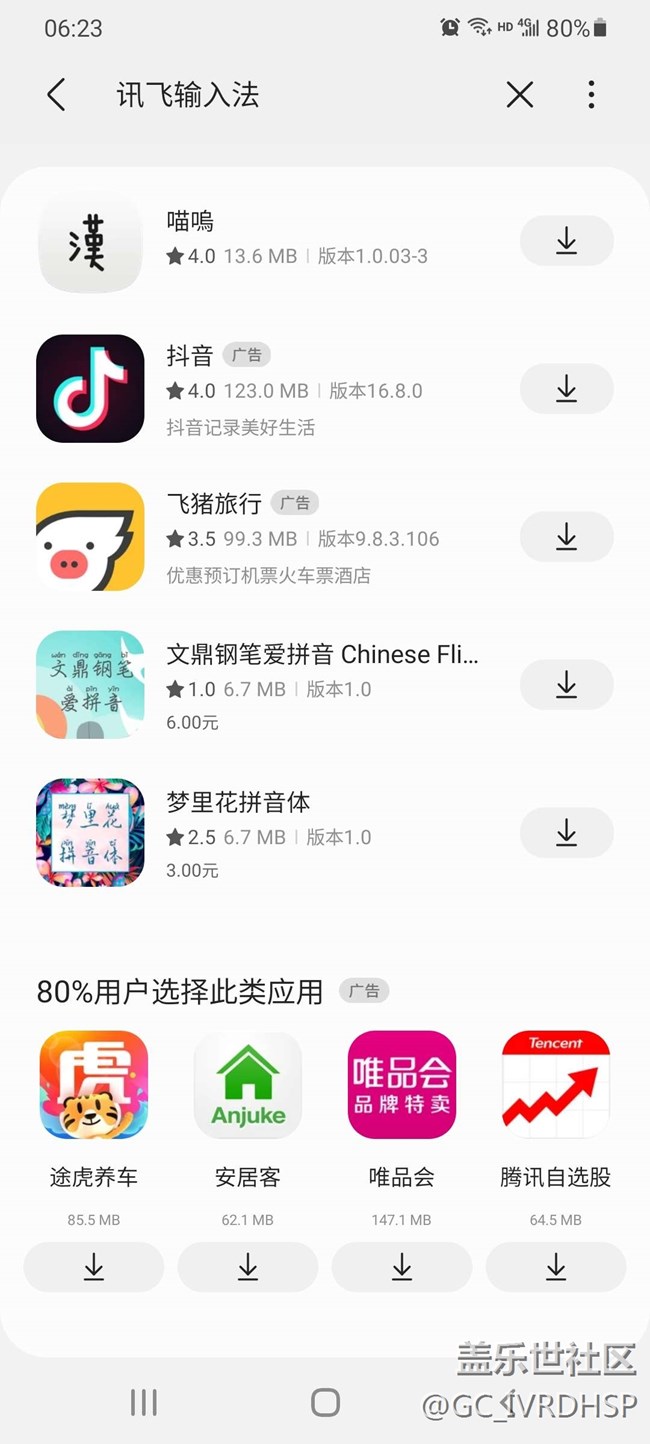Screen dimensions: 650x1444
Task: Download 文鼎钢笔爱拼音 font
Action: pyautogui.click(x=566, y=685)
